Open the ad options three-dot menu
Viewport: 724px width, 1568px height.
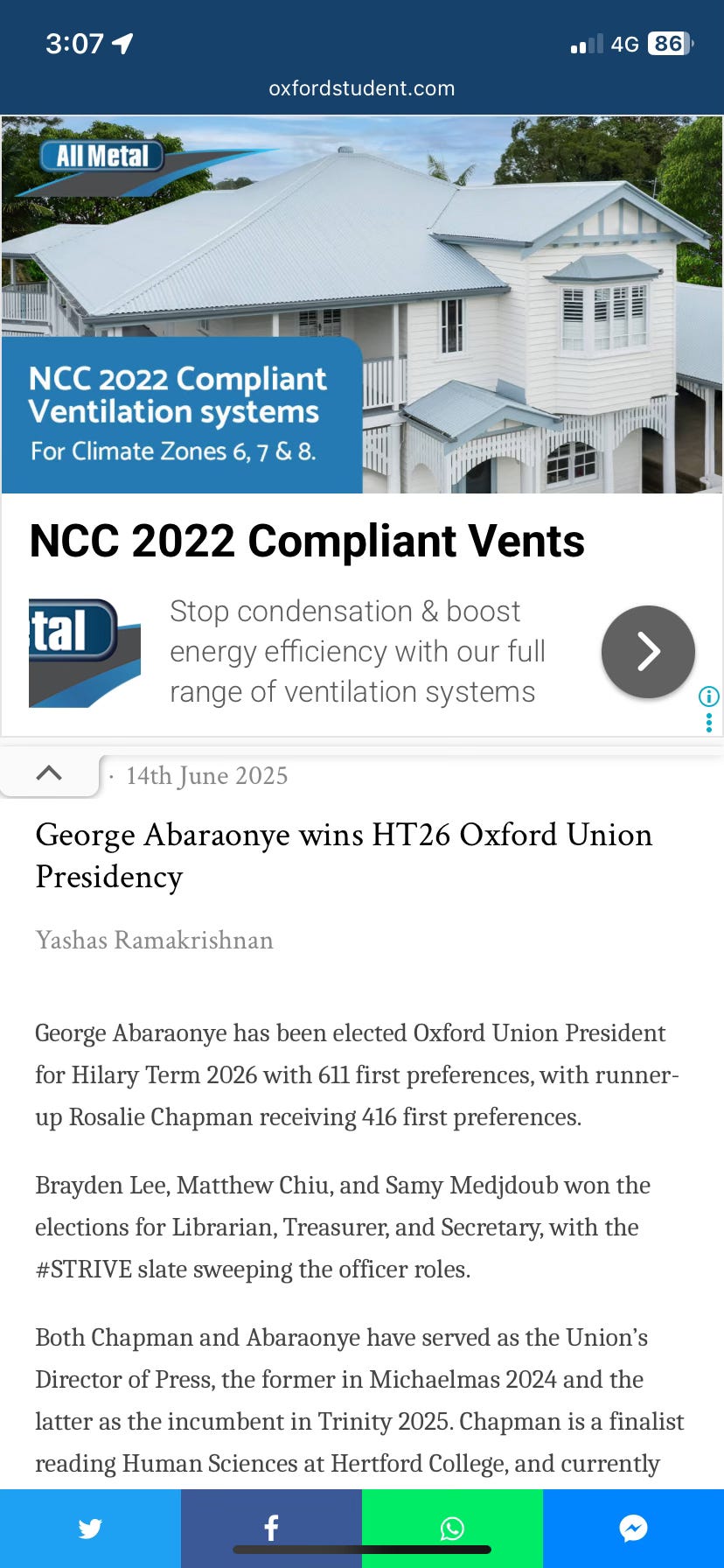click(x=709, y=723)
